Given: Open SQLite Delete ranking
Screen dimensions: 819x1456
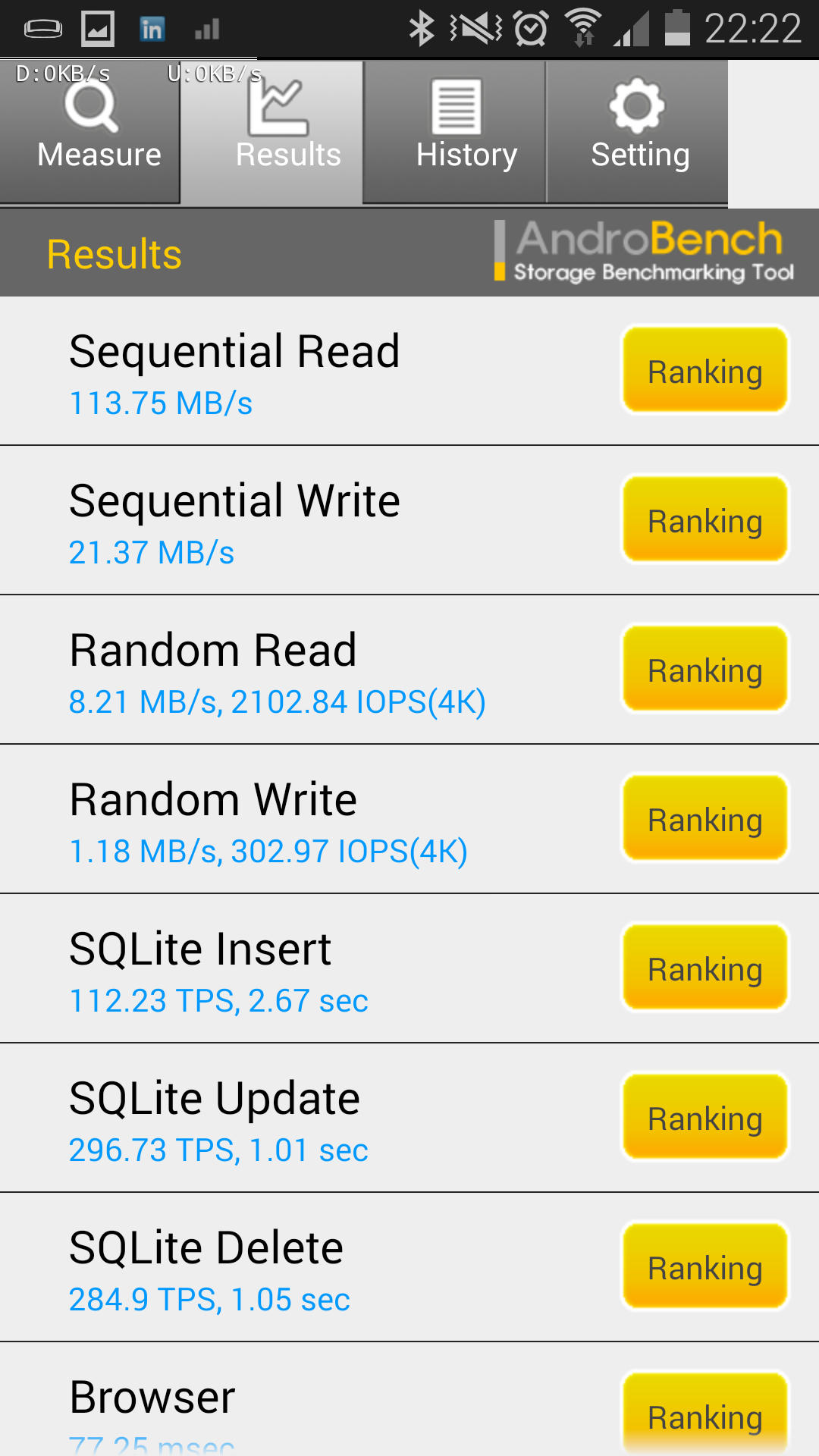Looking at the screenshot, I should 705,1266.
